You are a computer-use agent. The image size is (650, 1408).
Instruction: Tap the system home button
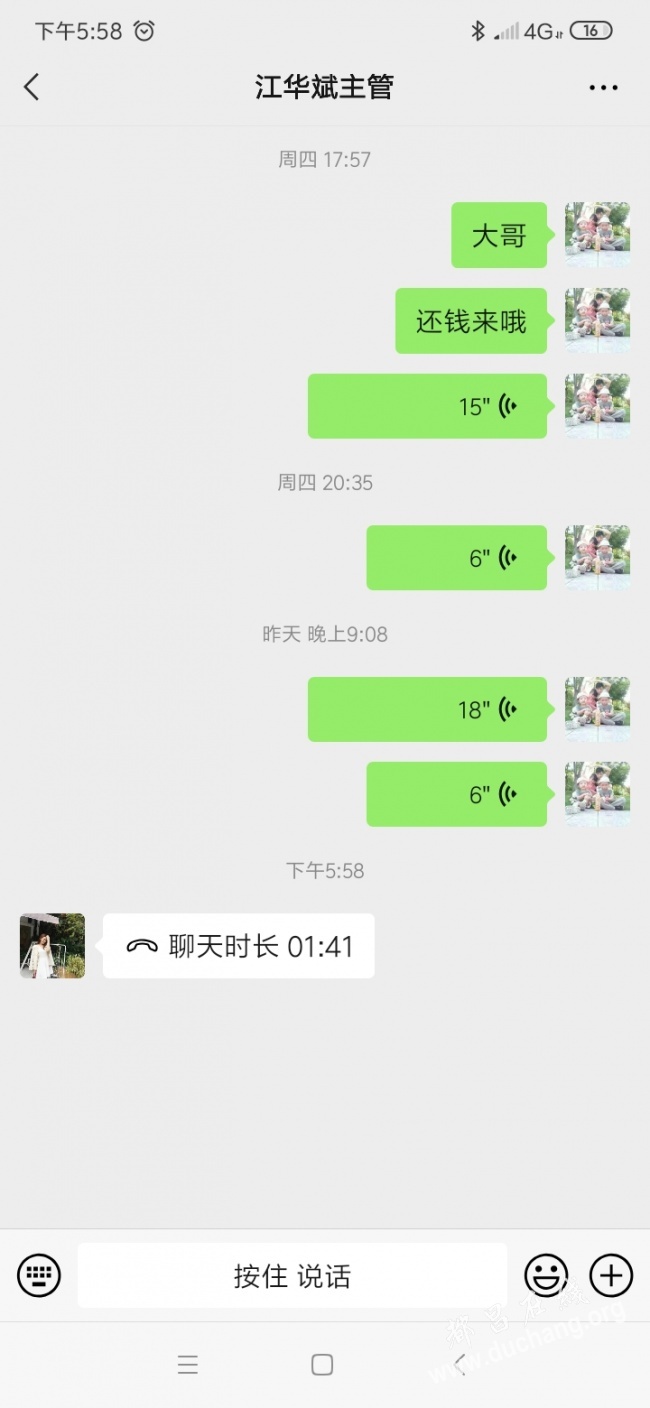[x=322, y=1365]
